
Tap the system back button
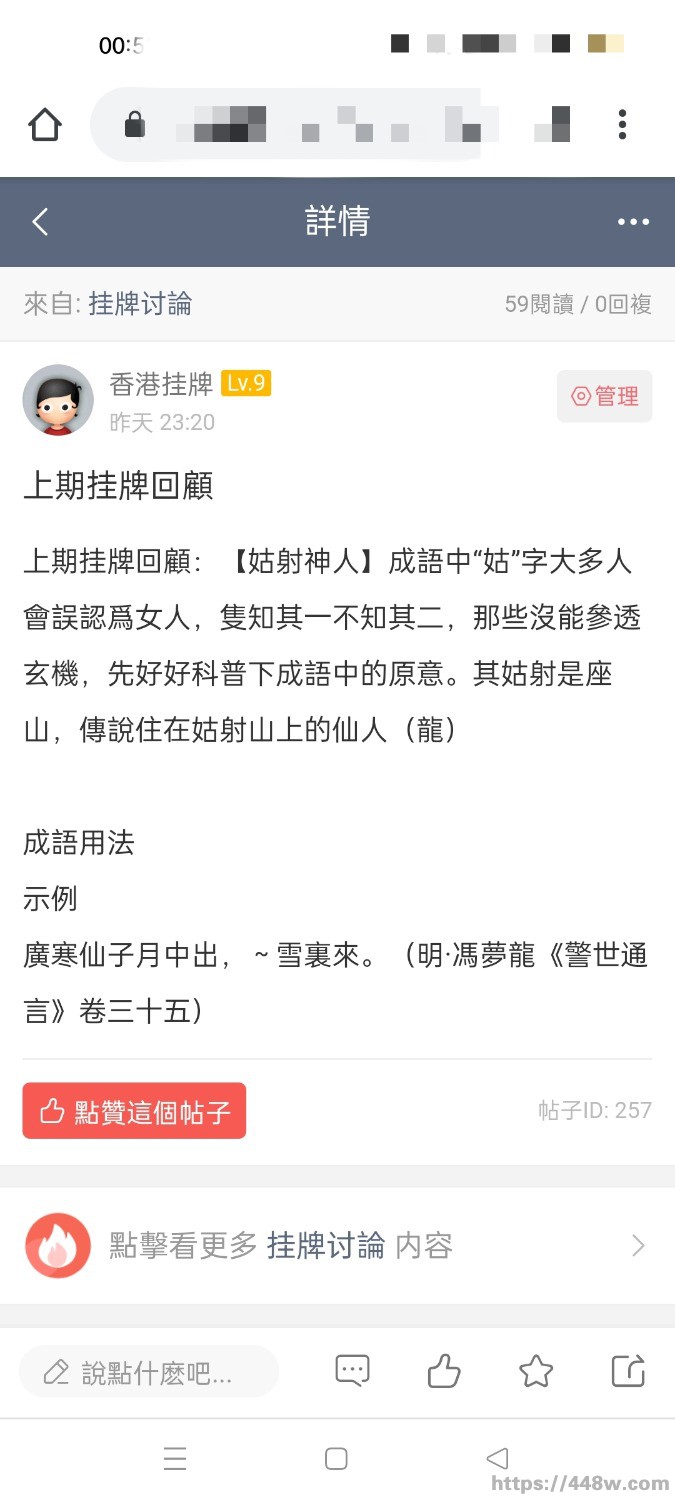(497, 1458)
